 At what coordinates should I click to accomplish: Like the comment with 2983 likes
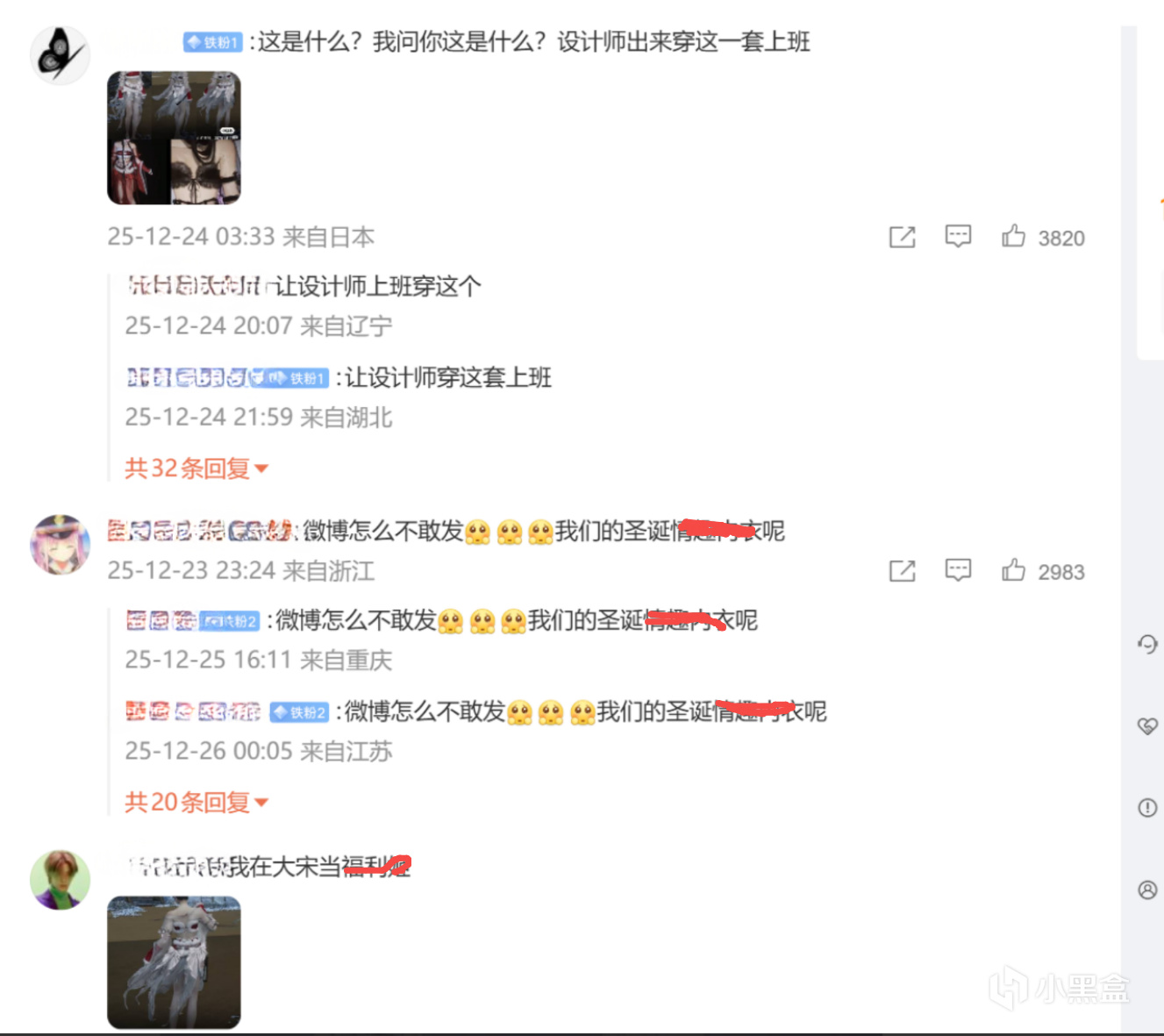click(x=1013, y=570)
